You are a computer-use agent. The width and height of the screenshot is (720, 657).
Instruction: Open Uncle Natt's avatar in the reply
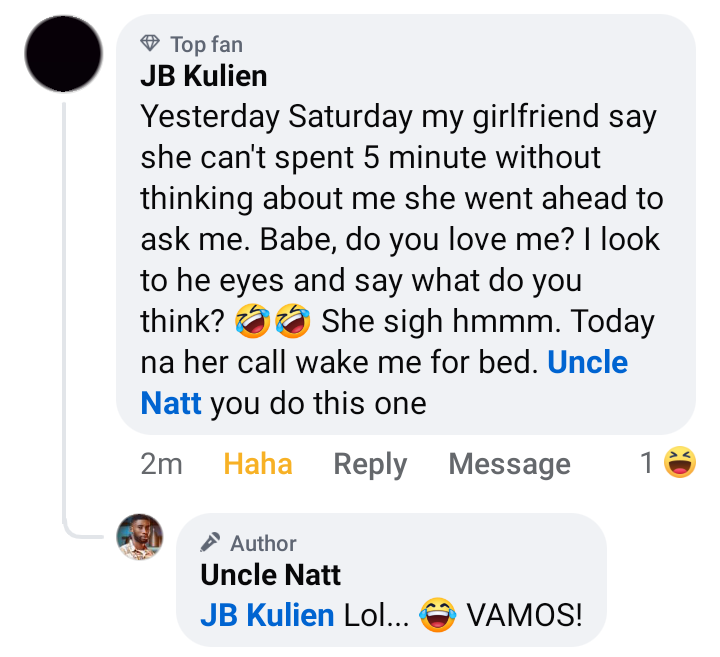pyautogui.click(x=140, y=537)
